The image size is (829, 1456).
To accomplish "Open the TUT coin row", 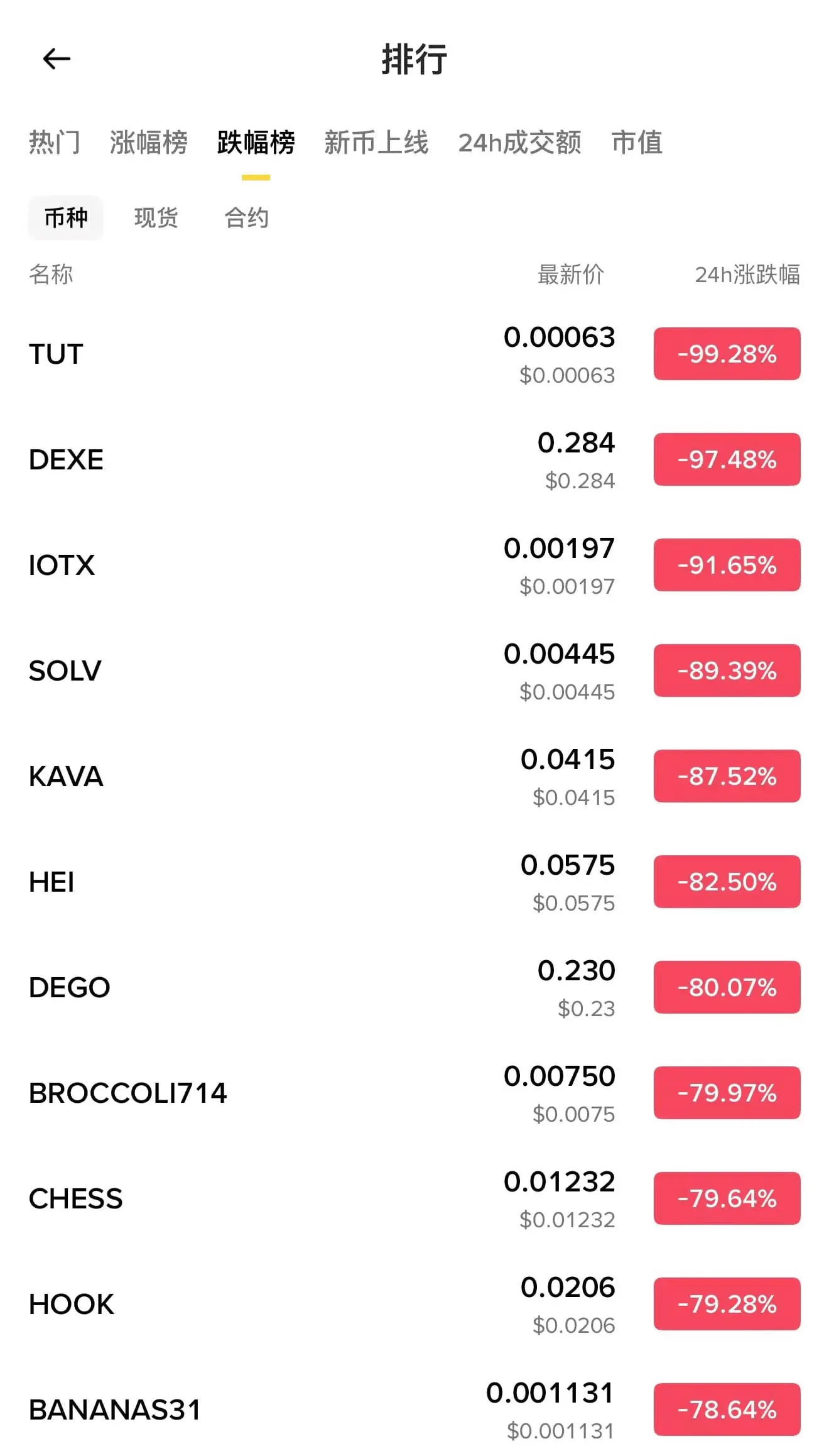I will (x=56, y=354).
